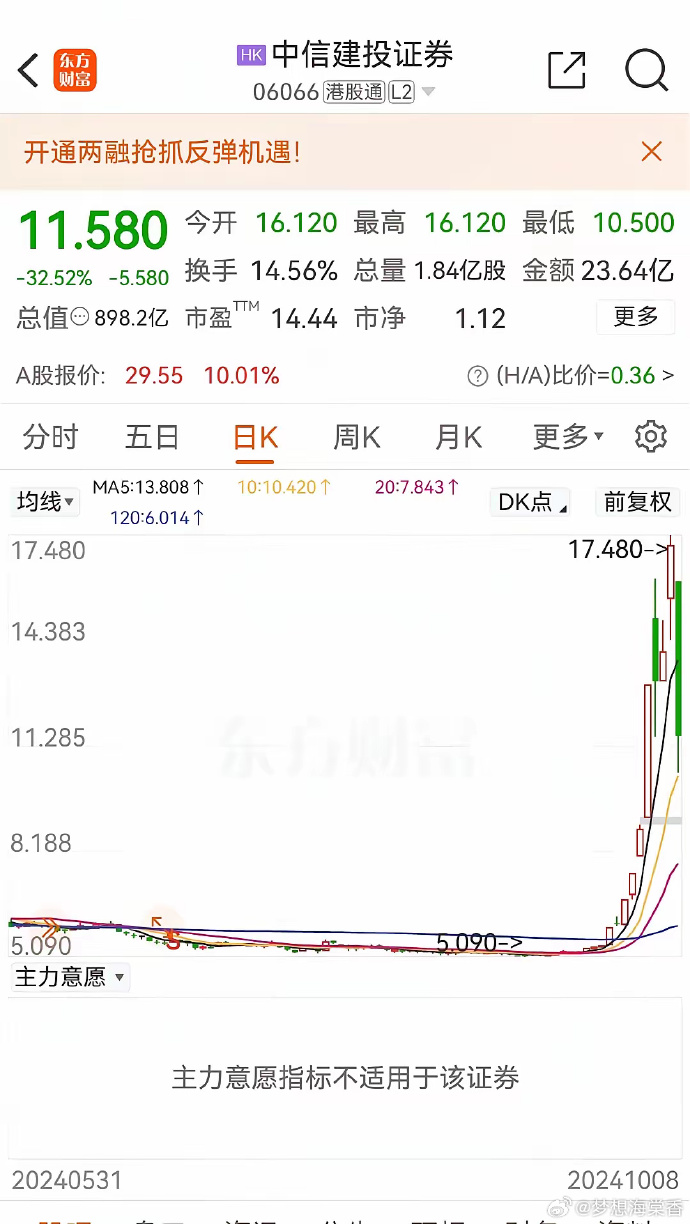Open the 开通两融抢抓反弹机遇 promotion
Viewport: 690px width, 1224px height.
[162, 152]
